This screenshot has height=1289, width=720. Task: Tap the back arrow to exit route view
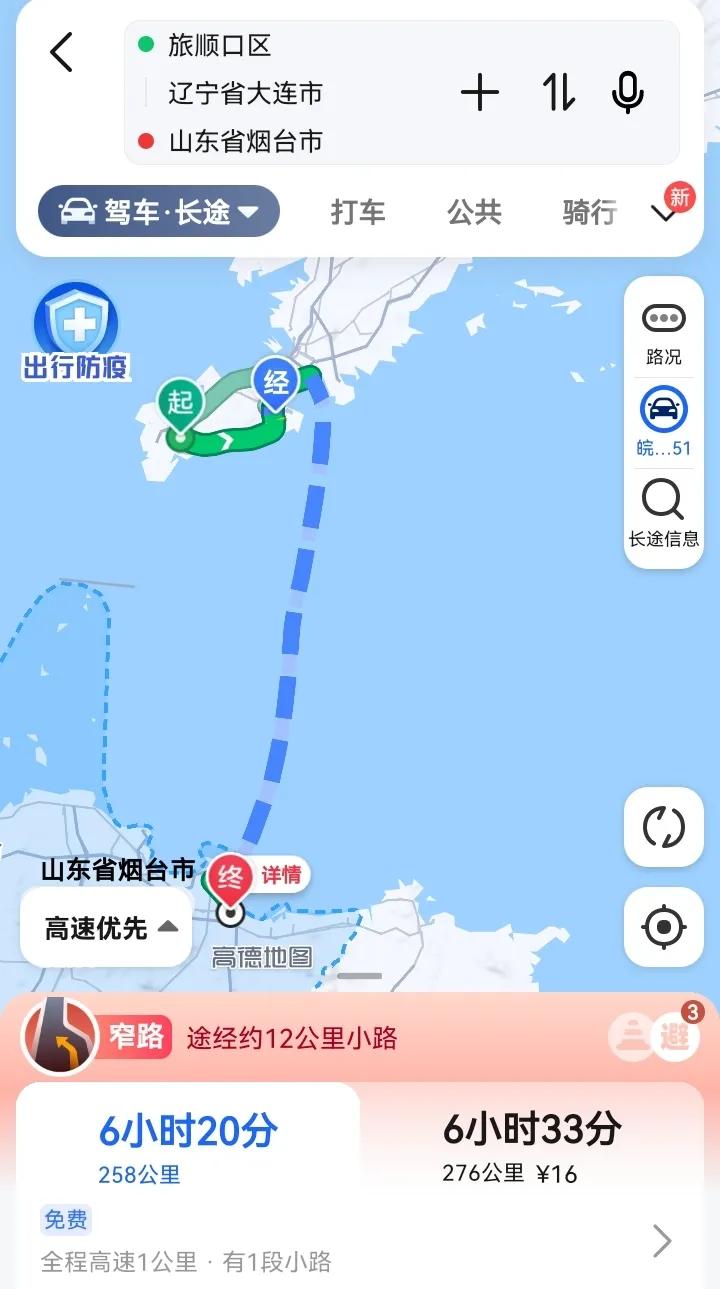[x=62, y=52]
